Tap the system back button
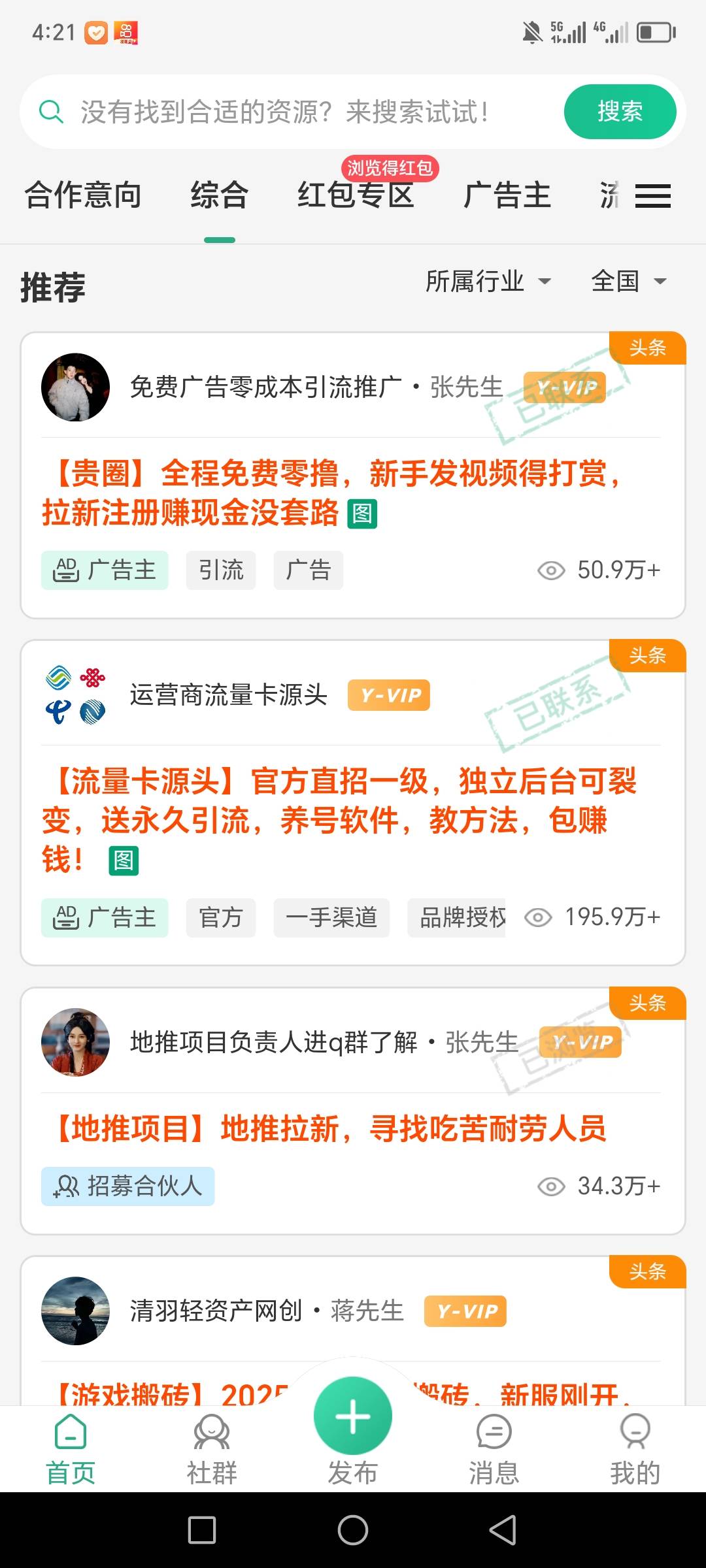The image size is (706, 1568). pyautogui.click(x=503, y=1530)
